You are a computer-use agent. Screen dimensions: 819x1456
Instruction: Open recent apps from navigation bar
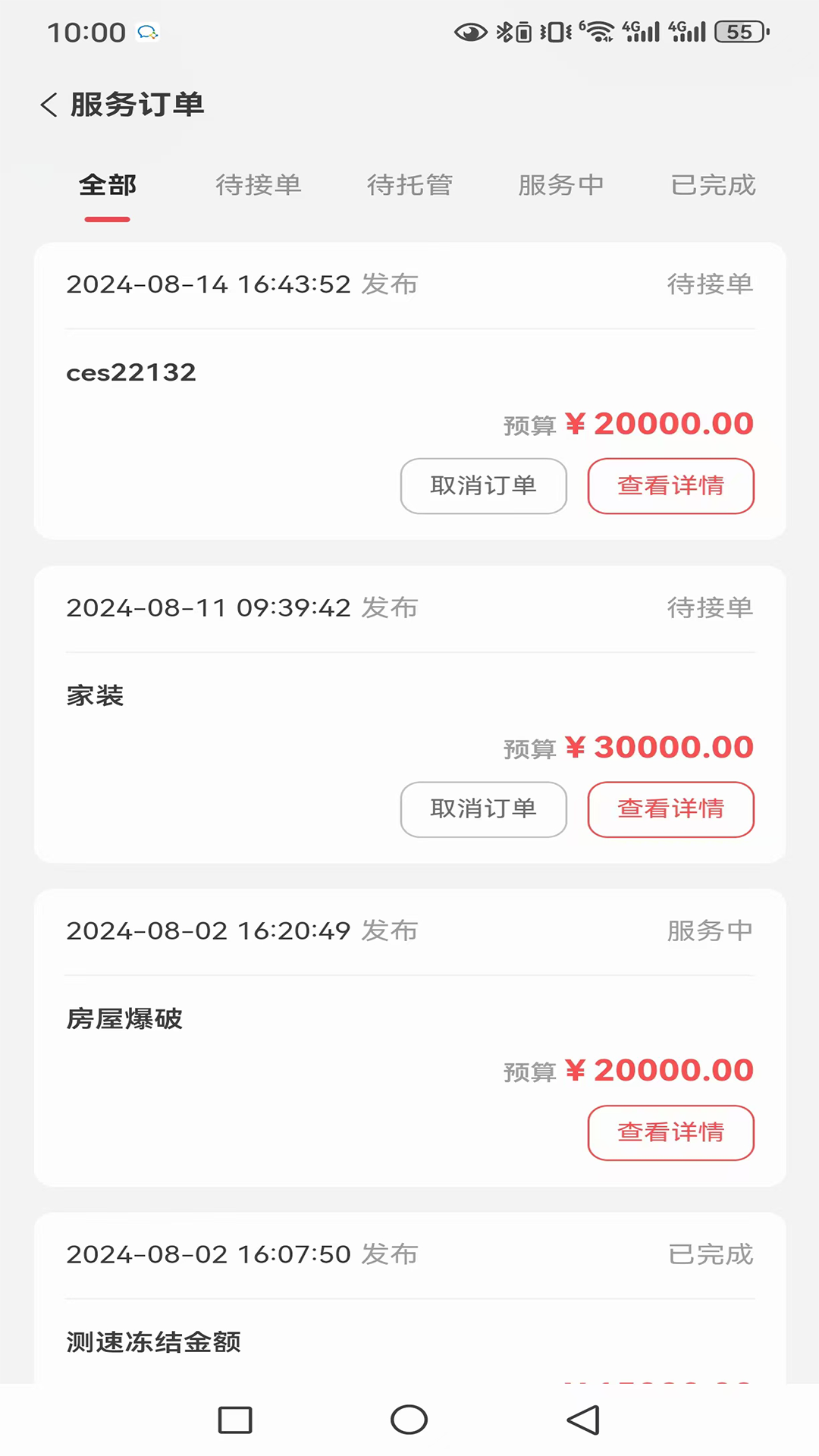[235, 1420]
